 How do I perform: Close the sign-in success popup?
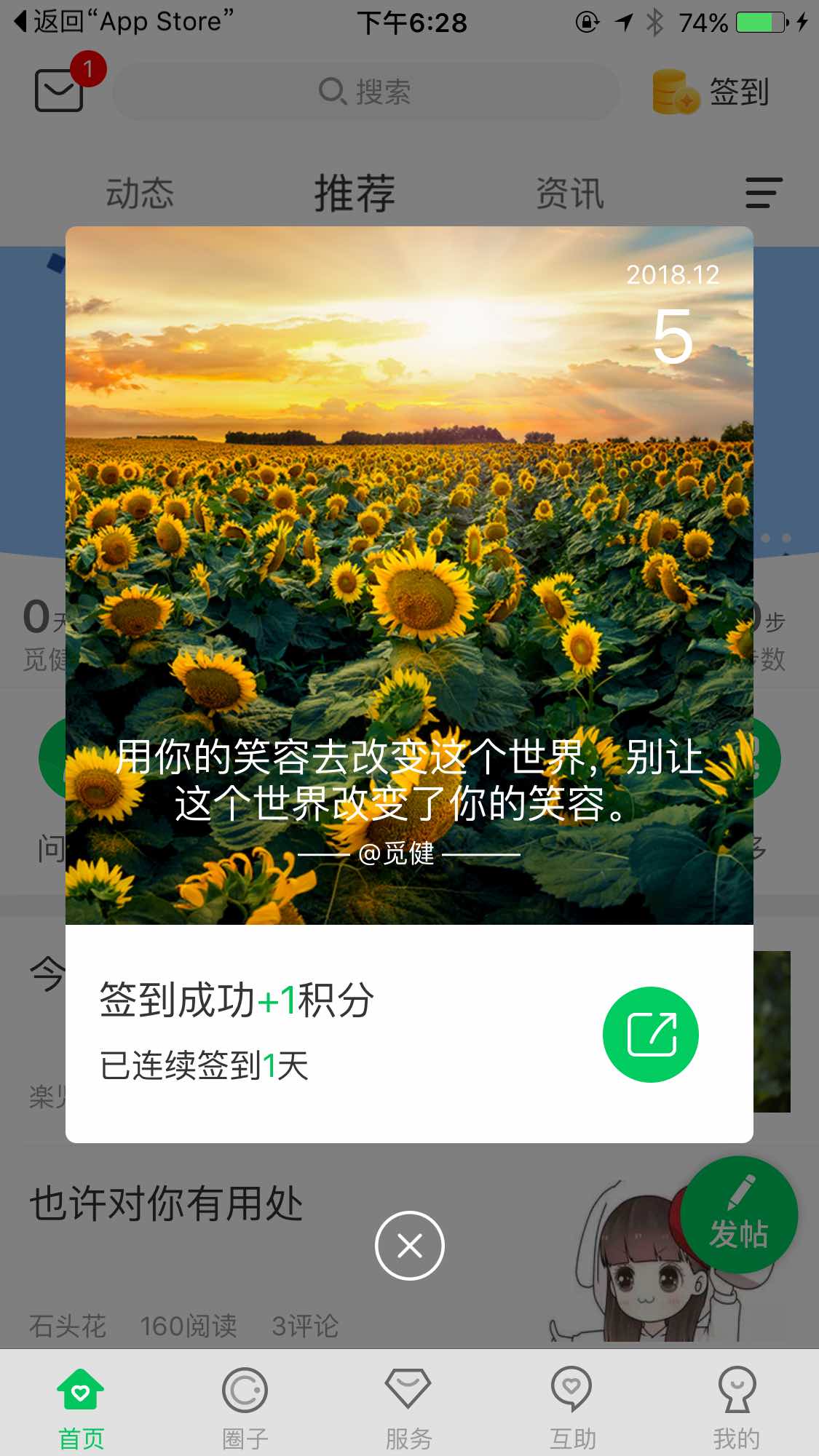pyautogui.click(x=409, y=1246)
